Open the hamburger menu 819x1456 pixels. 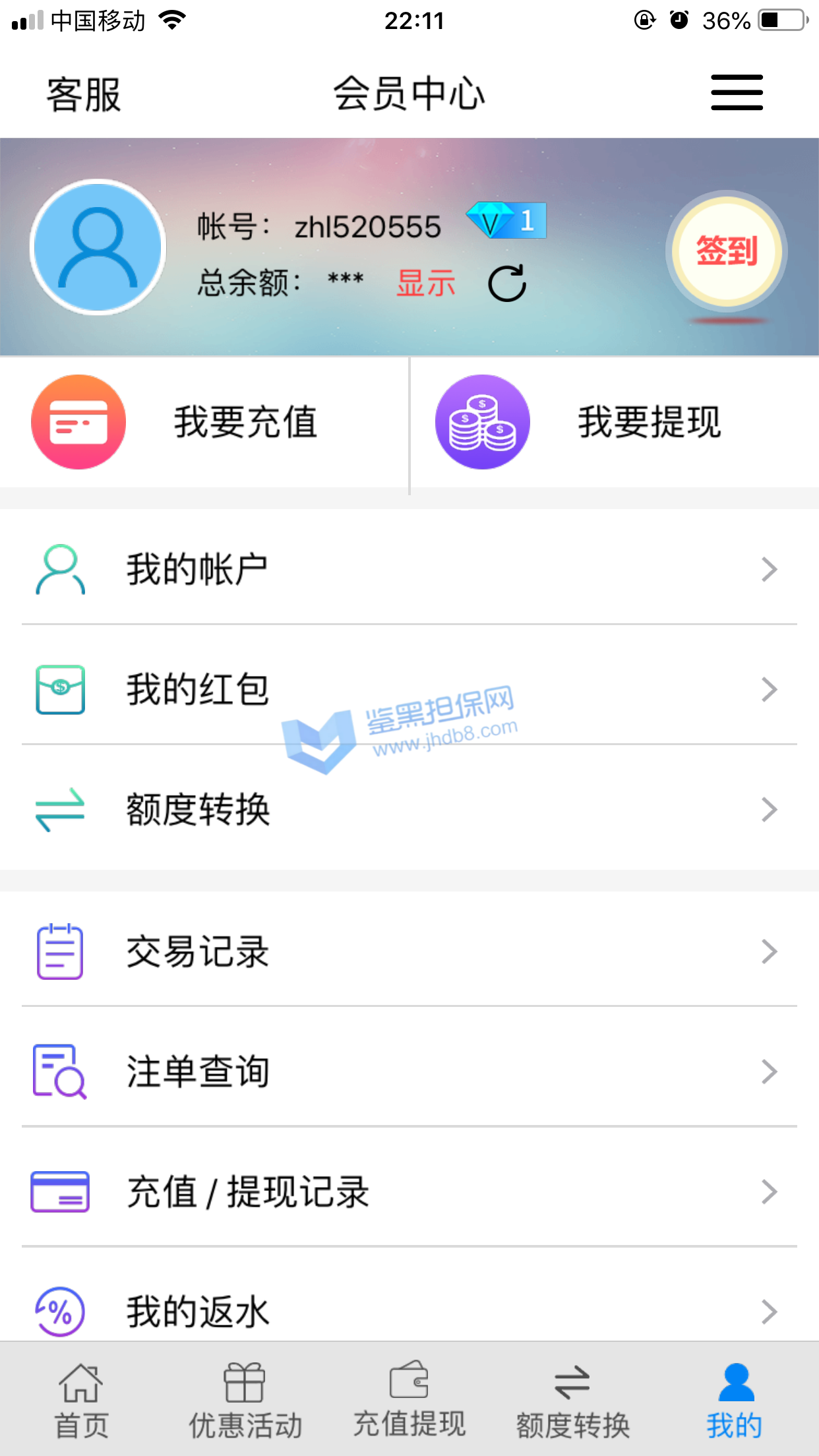coord(737,92)
